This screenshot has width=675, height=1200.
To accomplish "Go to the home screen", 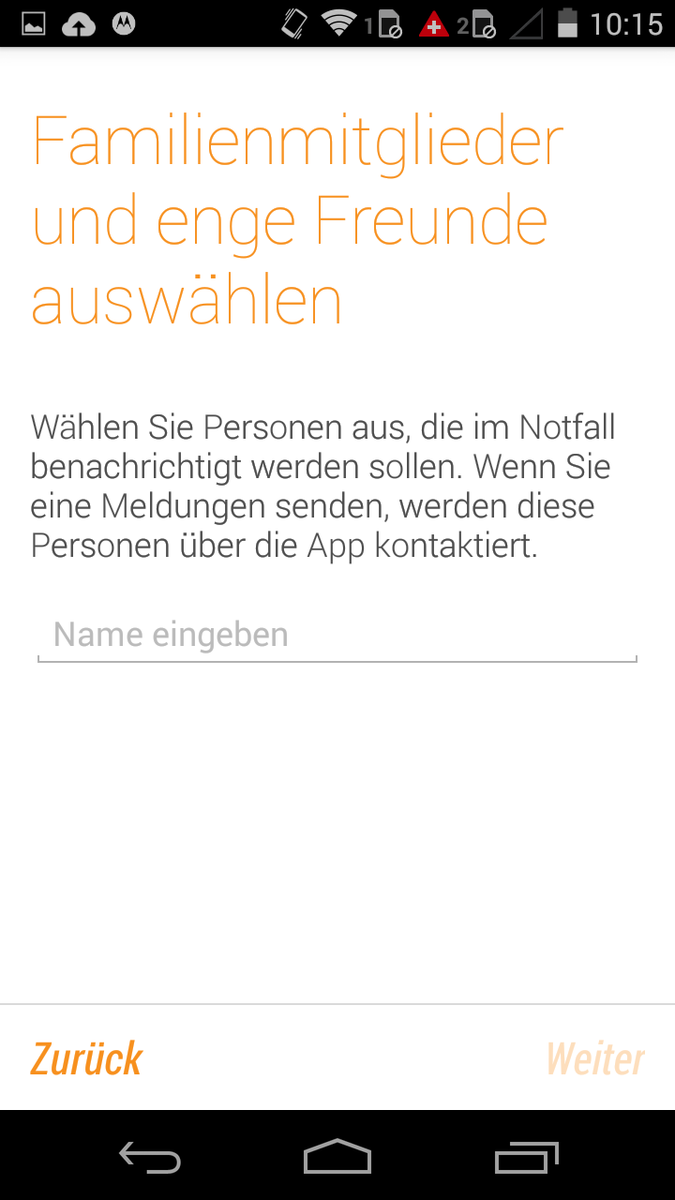I will pyautogui.click(x=337, y=1157).
